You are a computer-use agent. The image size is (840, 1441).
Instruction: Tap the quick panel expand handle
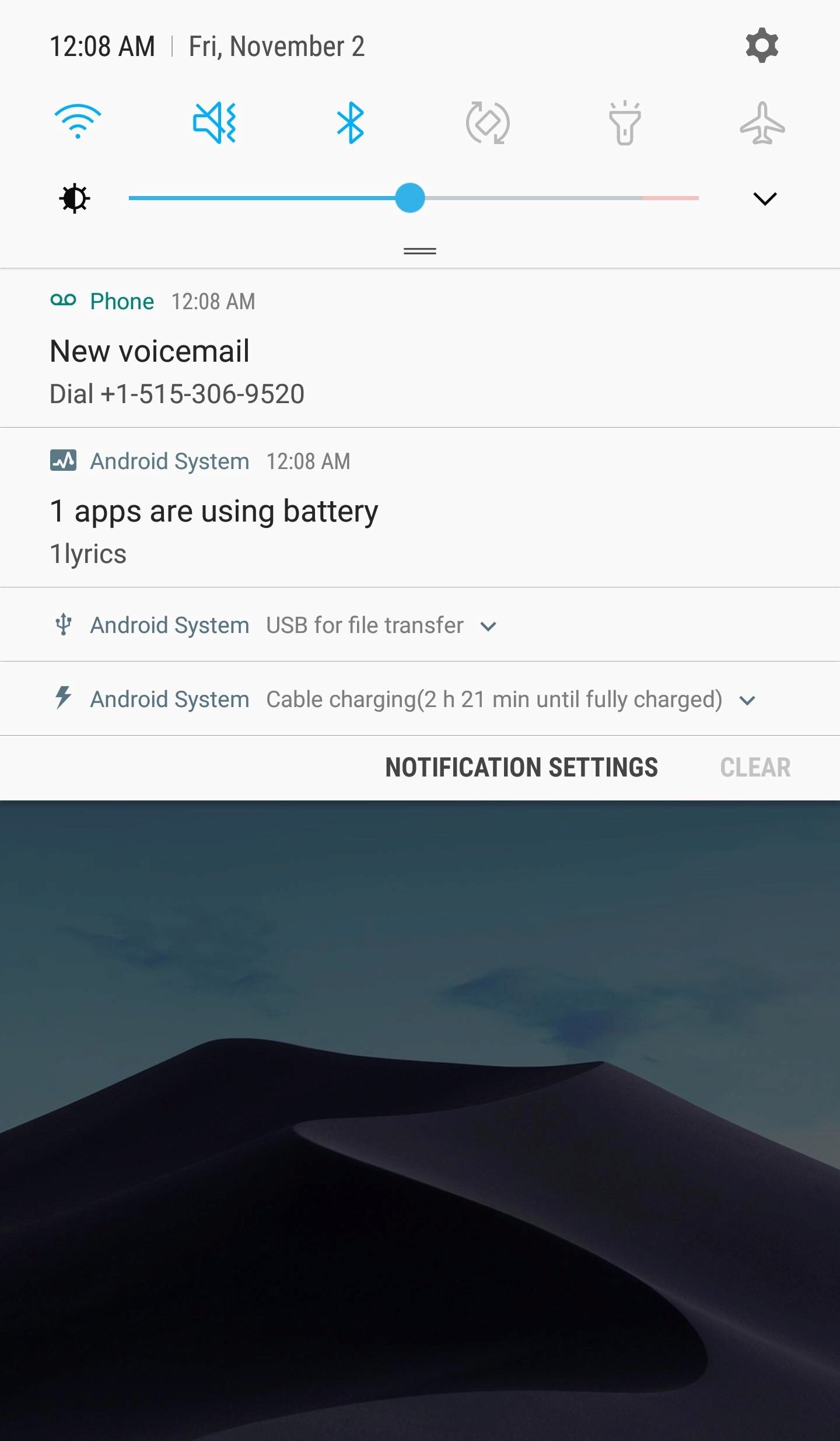(x=420, y=251)
